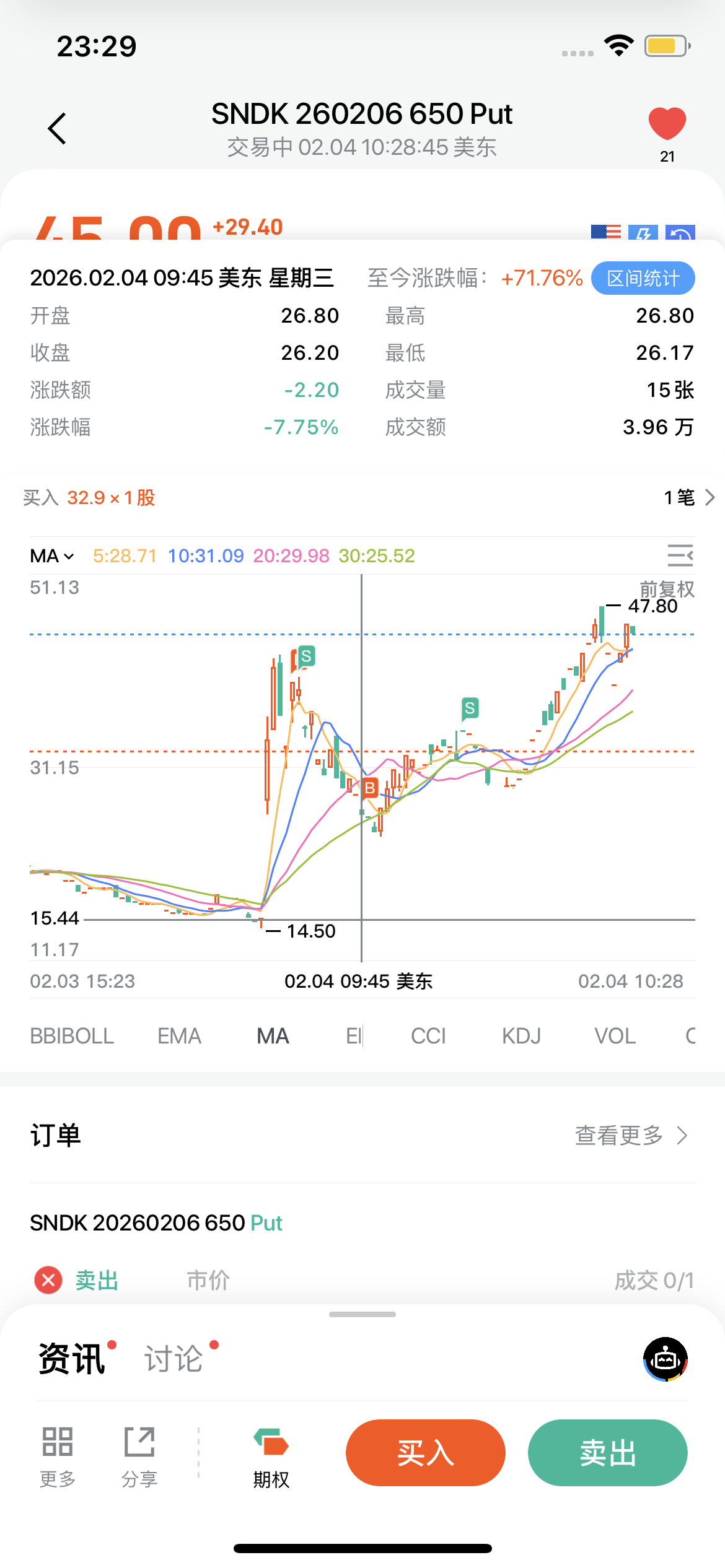Expand the MA indicator dropdown
Viewport: 725px width, 1568px height.
52,556
